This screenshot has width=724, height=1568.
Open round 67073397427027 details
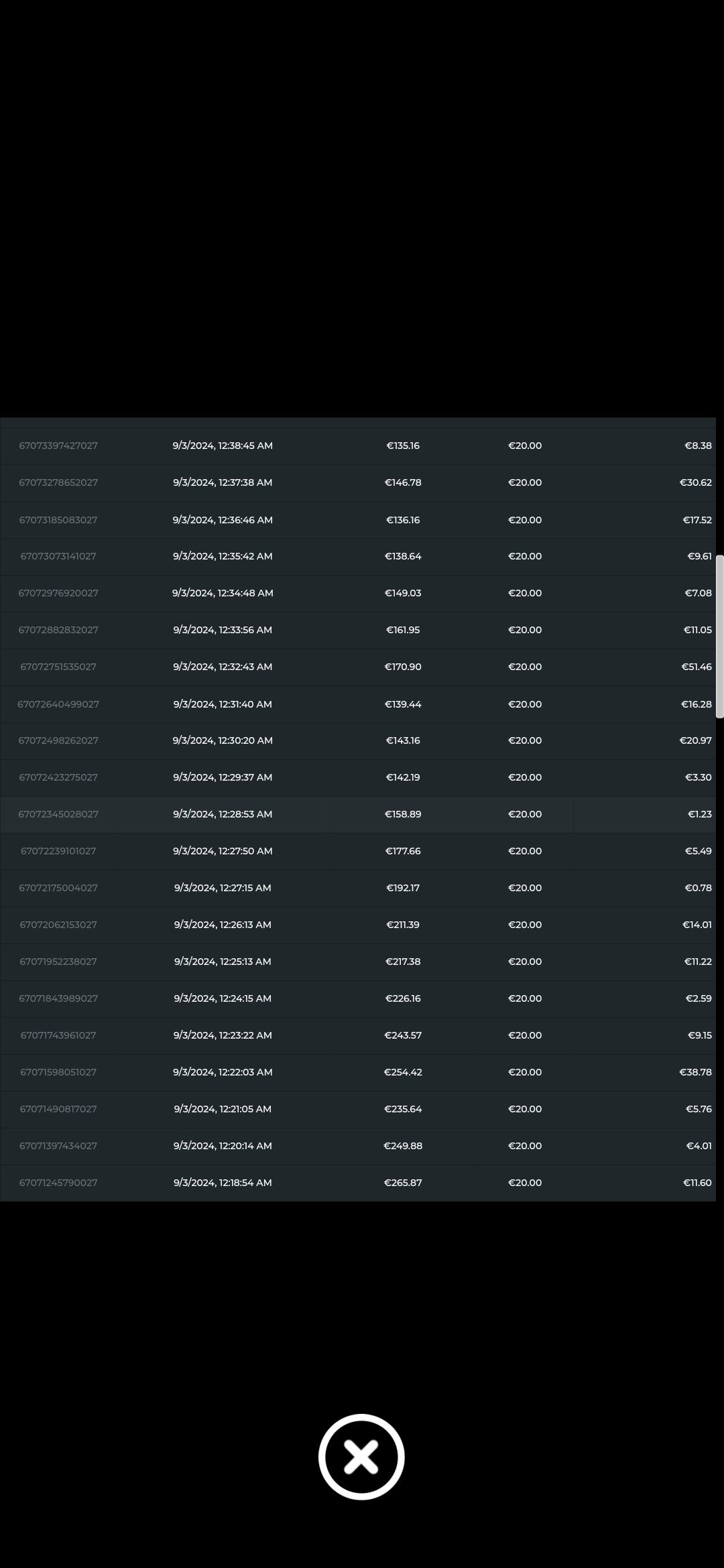(x=58, y=446)
